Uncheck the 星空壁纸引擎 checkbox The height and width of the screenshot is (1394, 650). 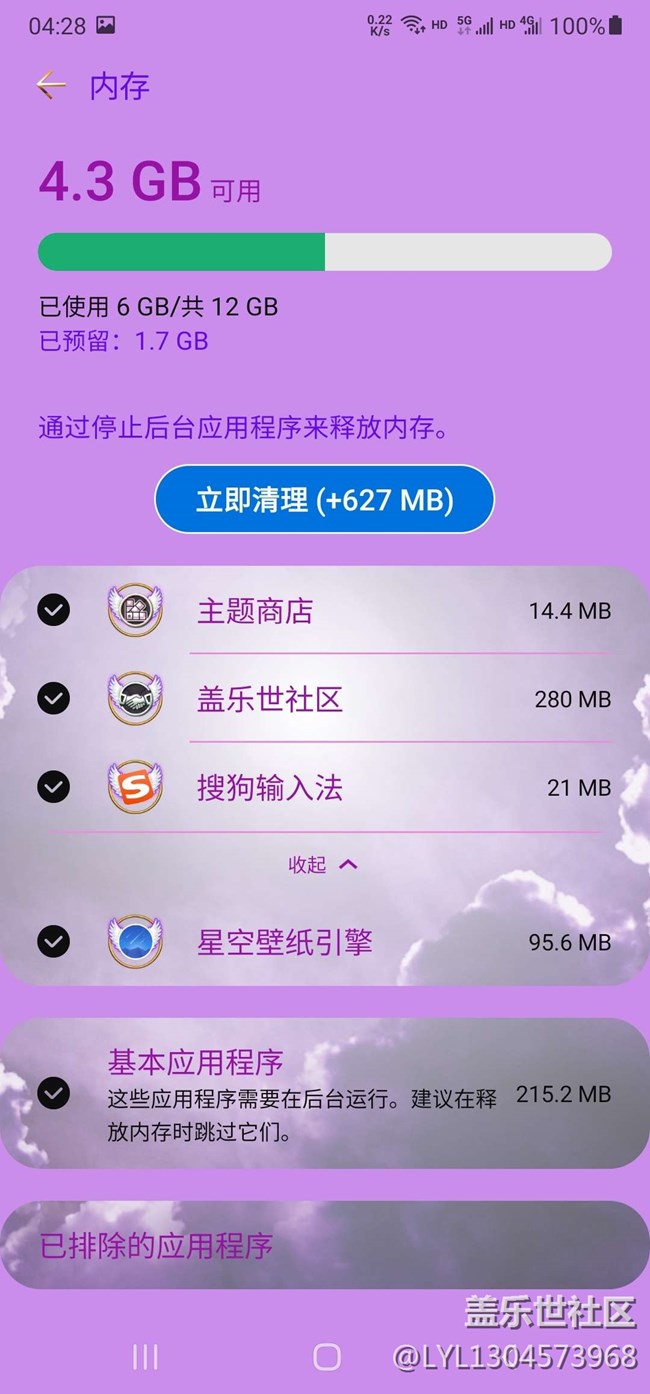point(53,941)
